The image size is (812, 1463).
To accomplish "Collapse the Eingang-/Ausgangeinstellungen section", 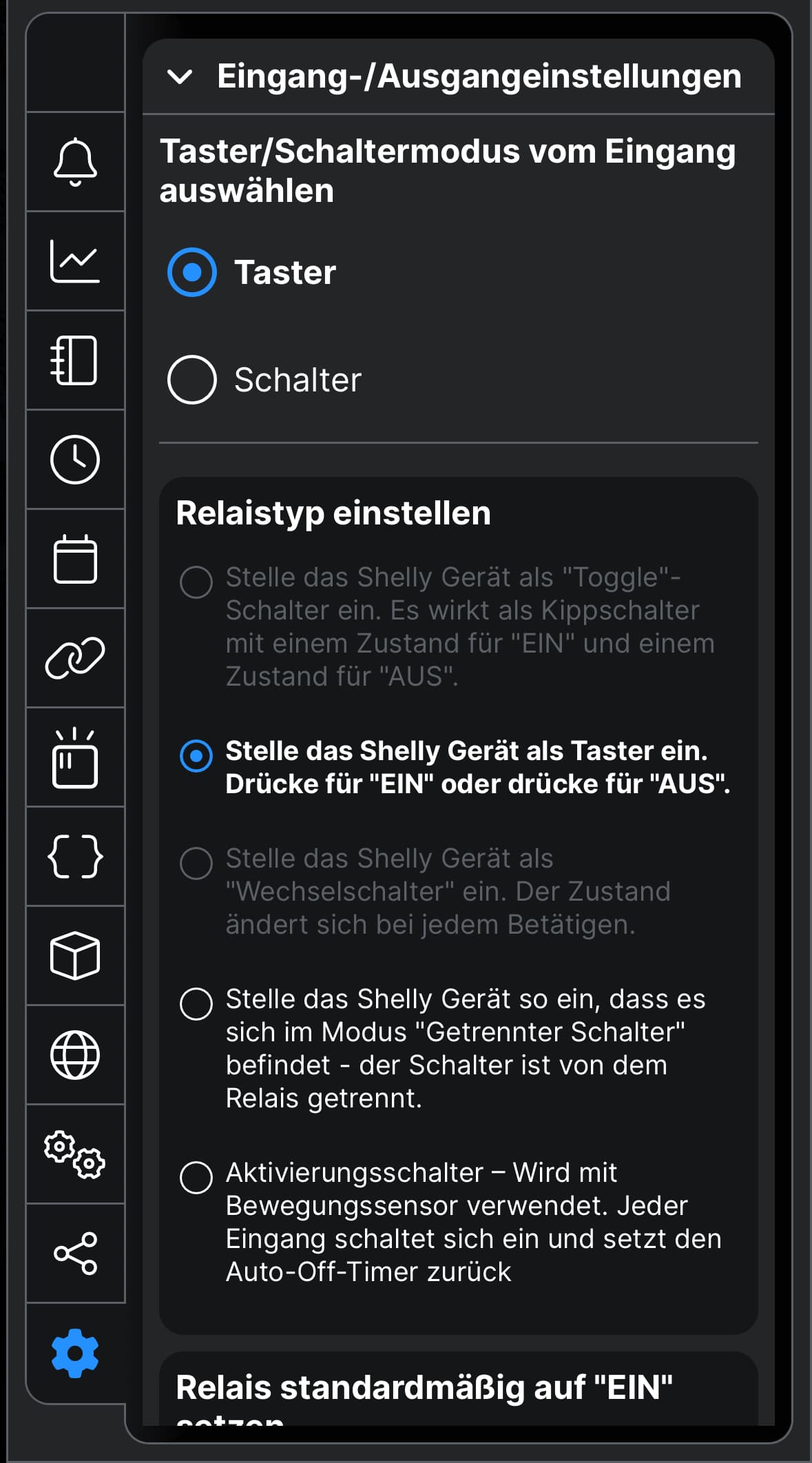I will point(180,76).
